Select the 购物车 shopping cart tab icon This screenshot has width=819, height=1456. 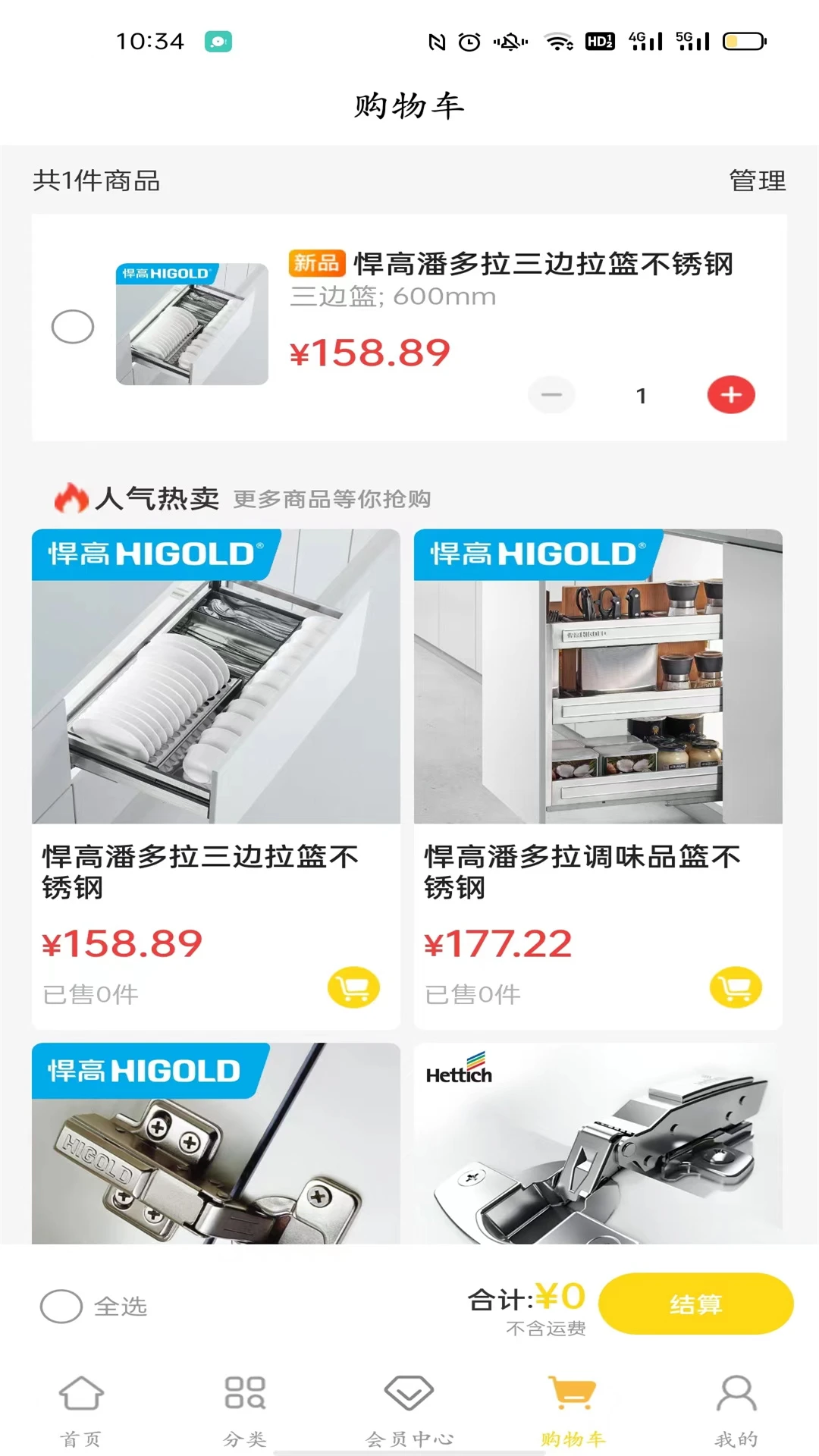pos(573,1397)
